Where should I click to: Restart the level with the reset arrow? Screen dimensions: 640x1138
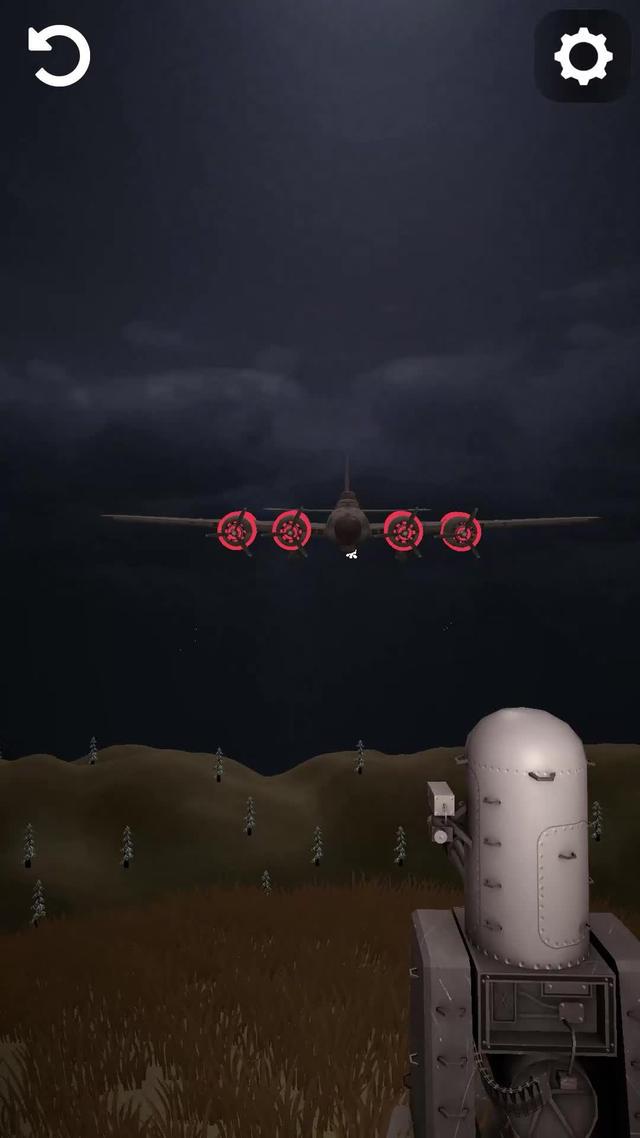[x=59, y=56]
